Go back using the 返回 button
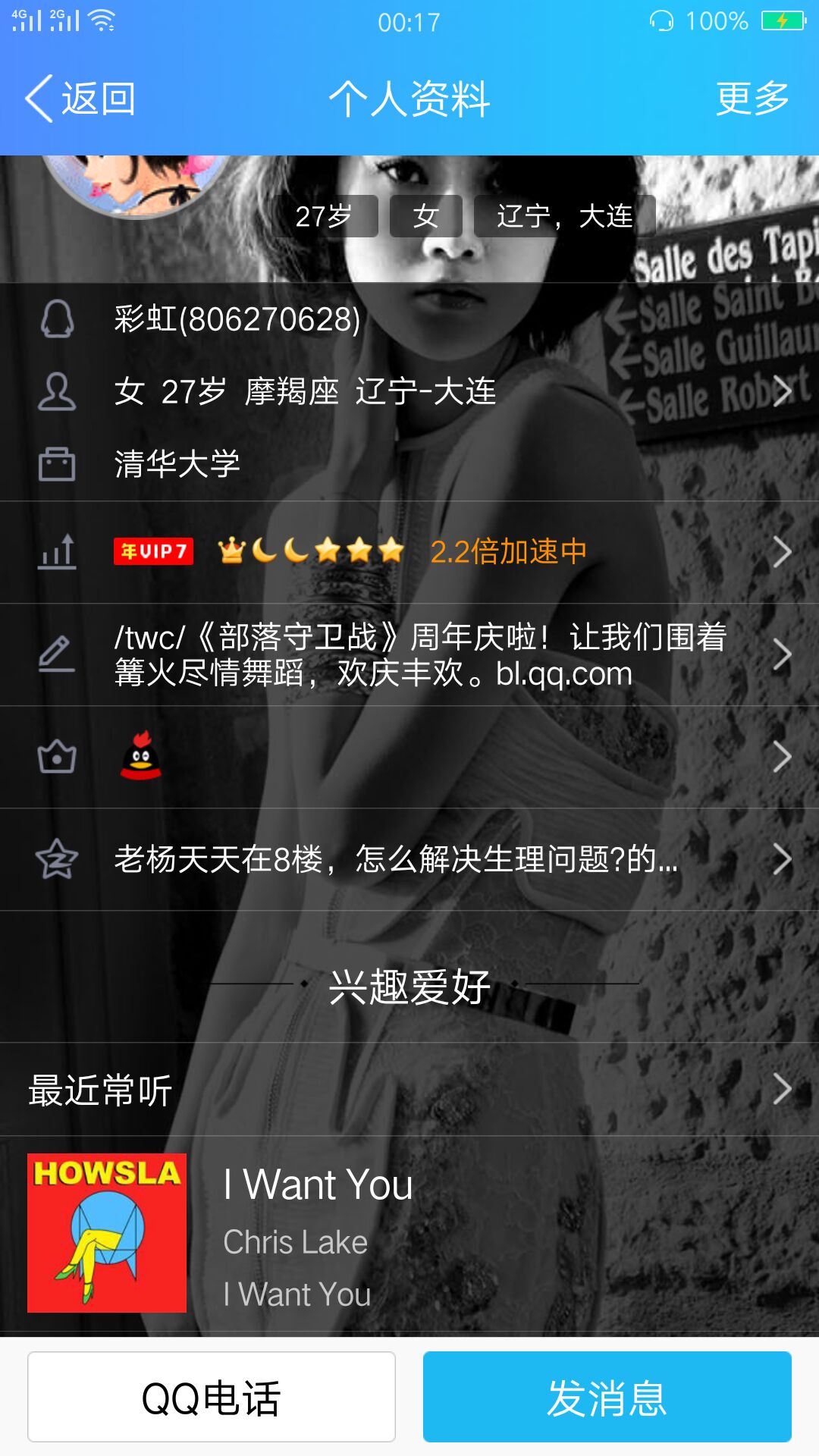This screenshot has width=819, height=1456. coord(80,99)
